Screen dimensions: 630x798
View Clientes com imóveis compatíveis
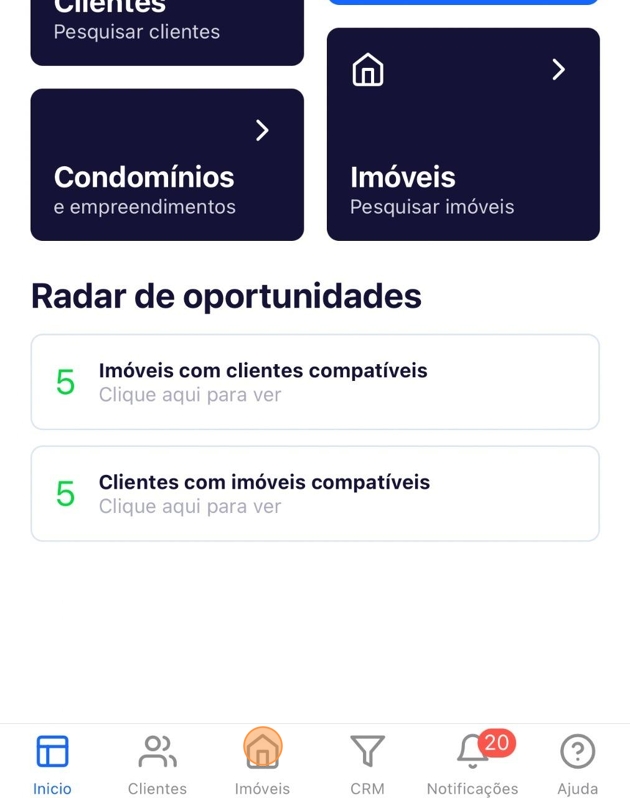click(315, 494)
